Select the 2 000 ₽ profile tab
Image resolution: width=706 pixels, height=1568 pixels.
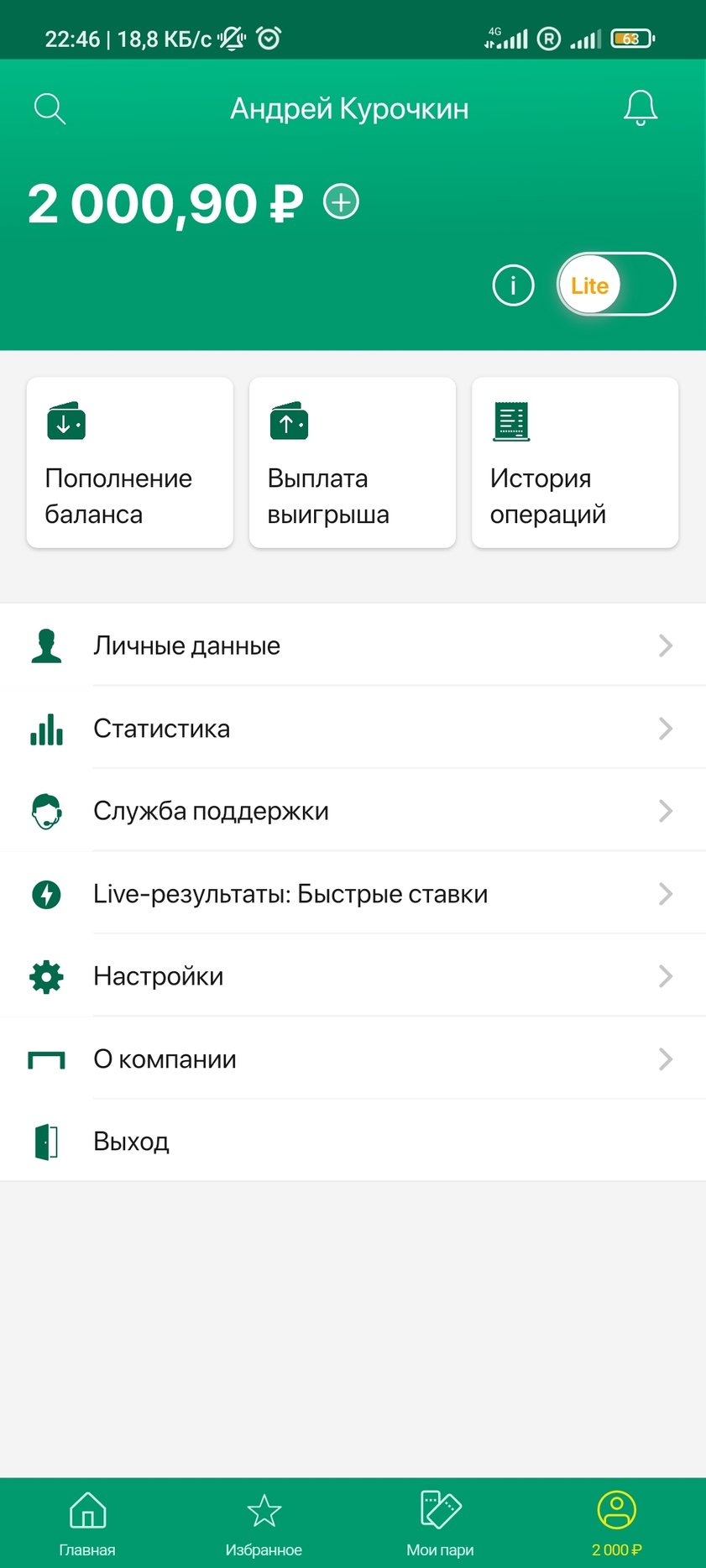pyautogui.click(x=617, y=1524)
